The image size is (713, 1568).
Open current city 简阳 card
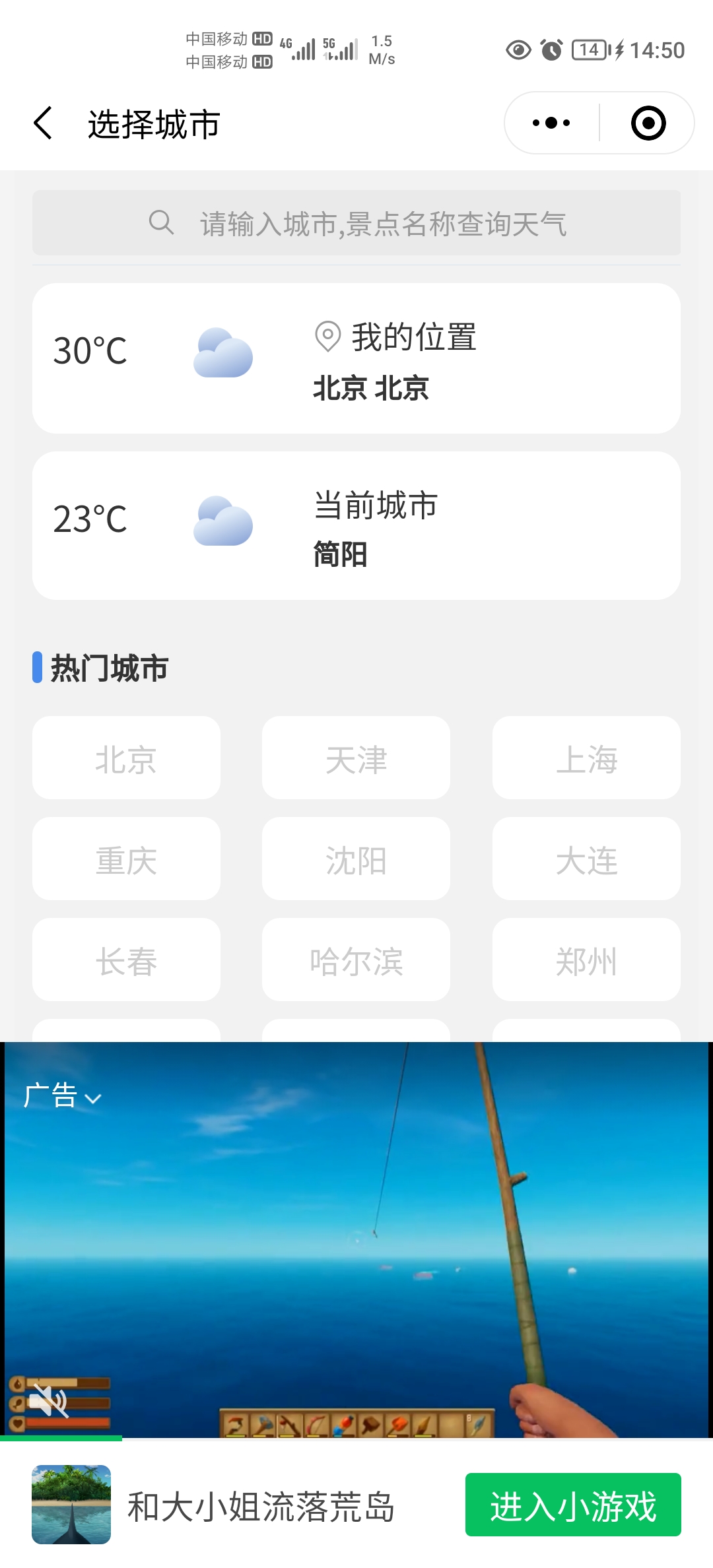click(x=356, y=526)
